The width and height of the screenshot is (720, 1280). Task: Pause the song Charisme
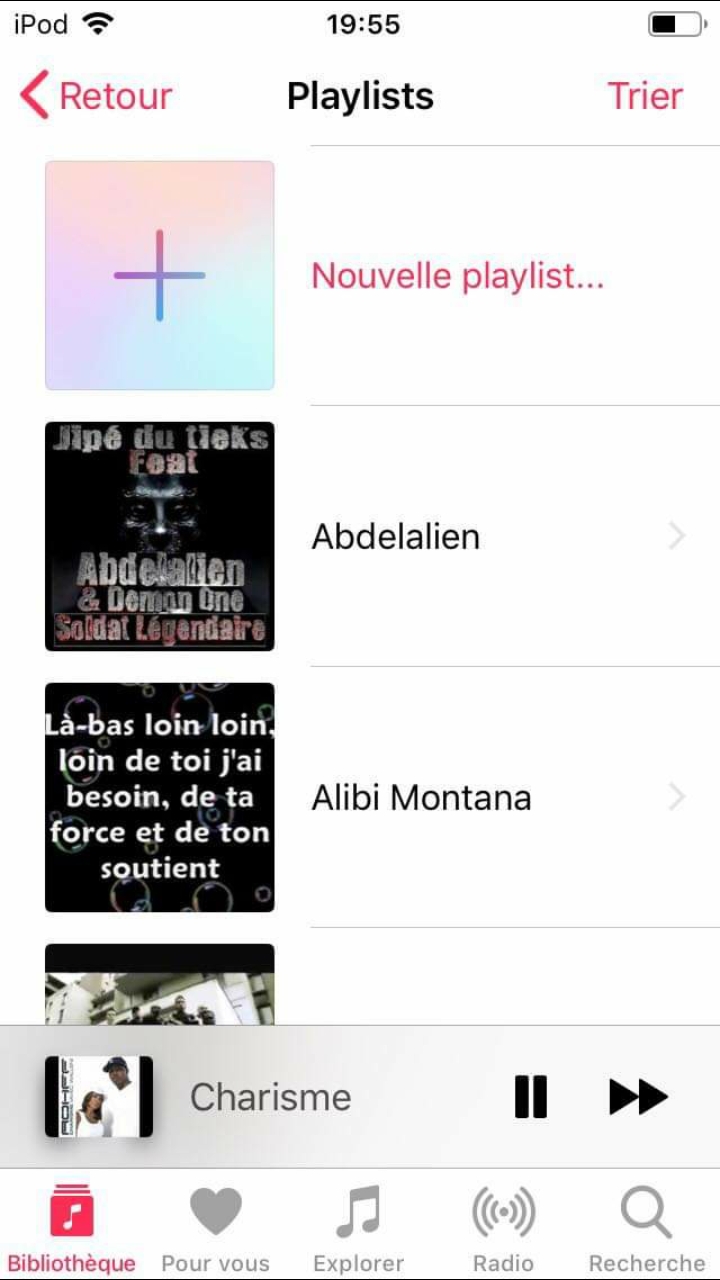(x=531, y=1097)
